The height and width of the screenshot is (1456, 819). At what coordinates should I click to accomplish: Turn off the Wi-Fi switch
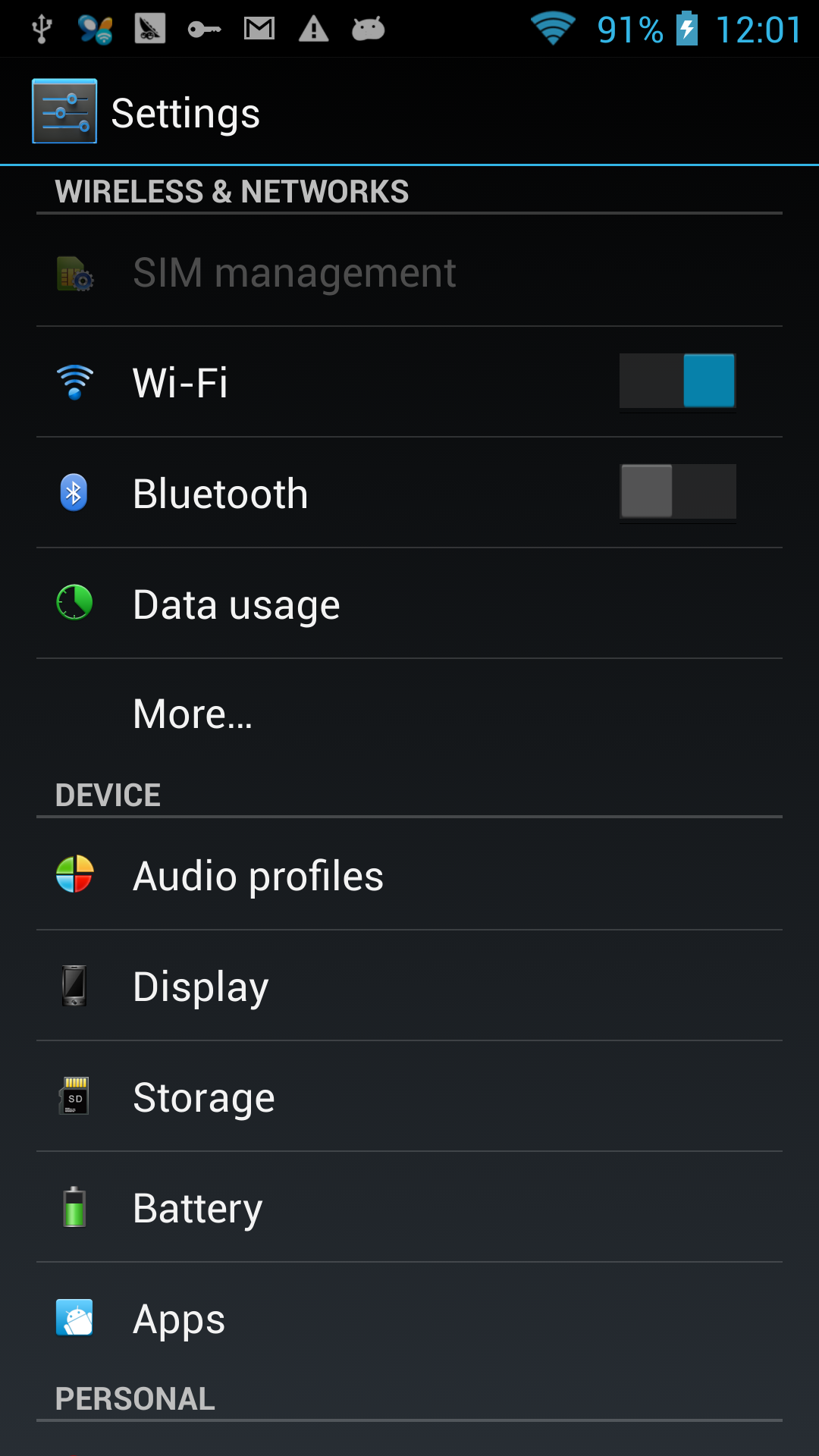tap(677, 381)
